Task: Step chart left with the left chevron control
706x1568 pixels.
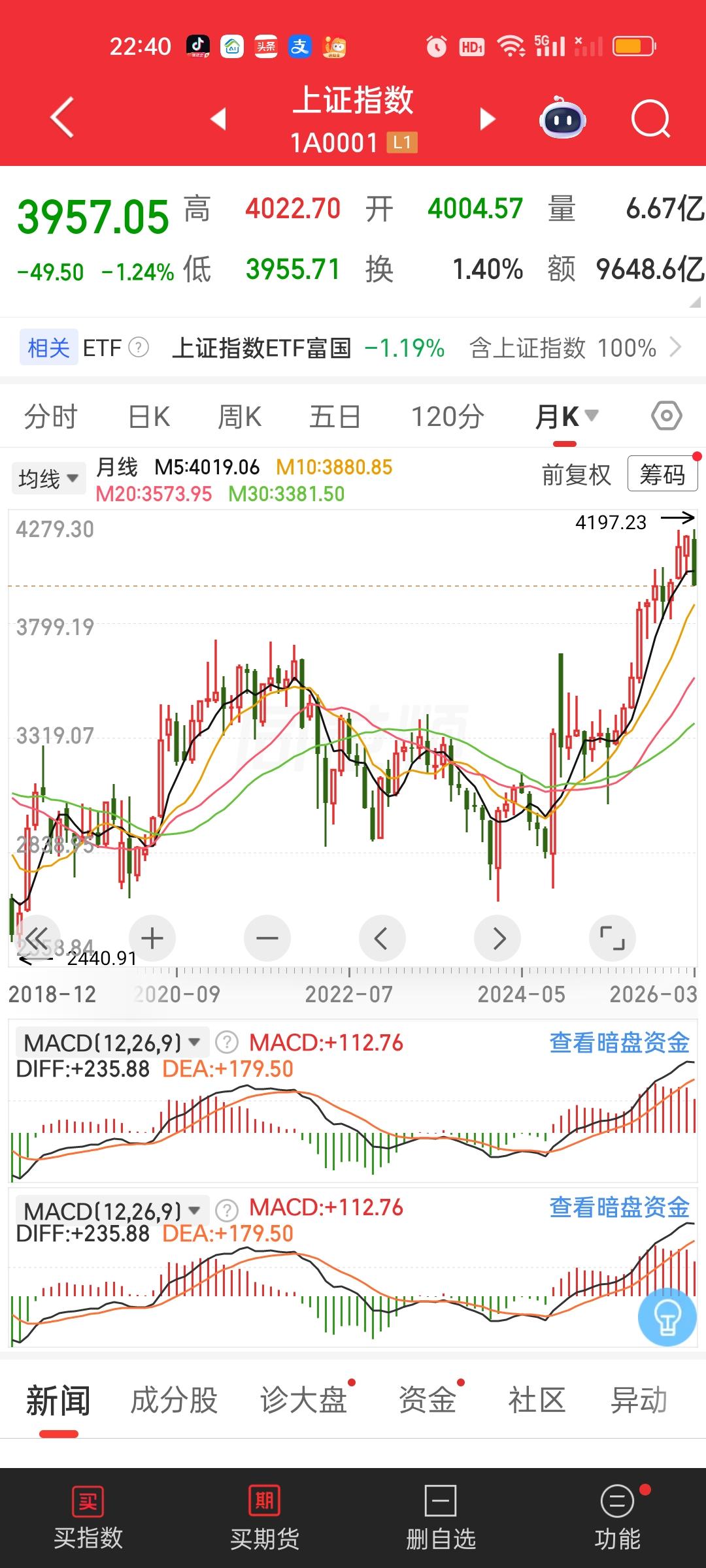Action: click(x=382, y=938)
